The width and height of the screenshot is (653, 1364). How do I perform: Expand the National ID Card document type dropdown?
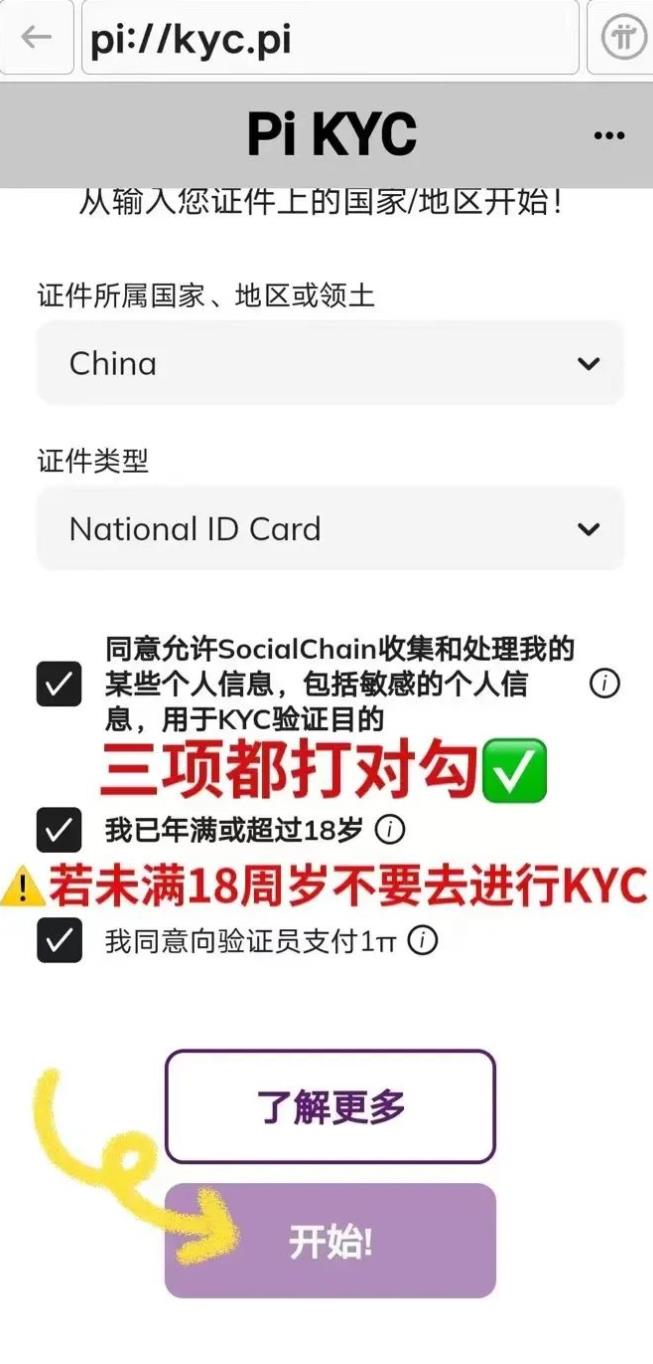click(330, 529)
